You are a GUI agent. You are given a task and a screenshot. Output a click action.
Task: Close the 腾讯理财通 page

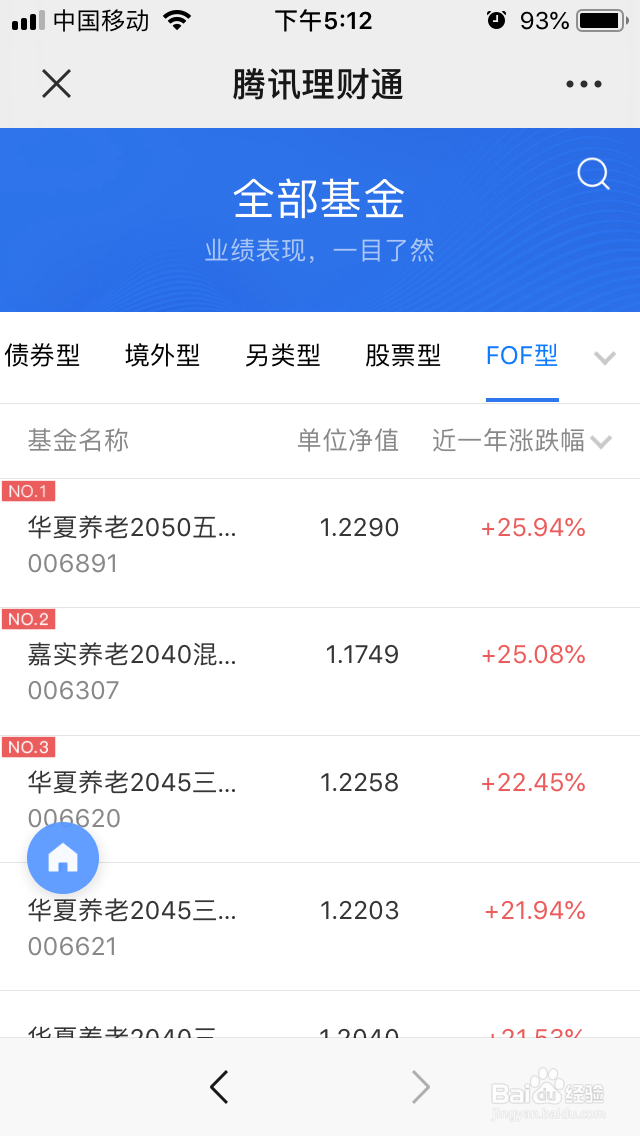click(57, 84)
